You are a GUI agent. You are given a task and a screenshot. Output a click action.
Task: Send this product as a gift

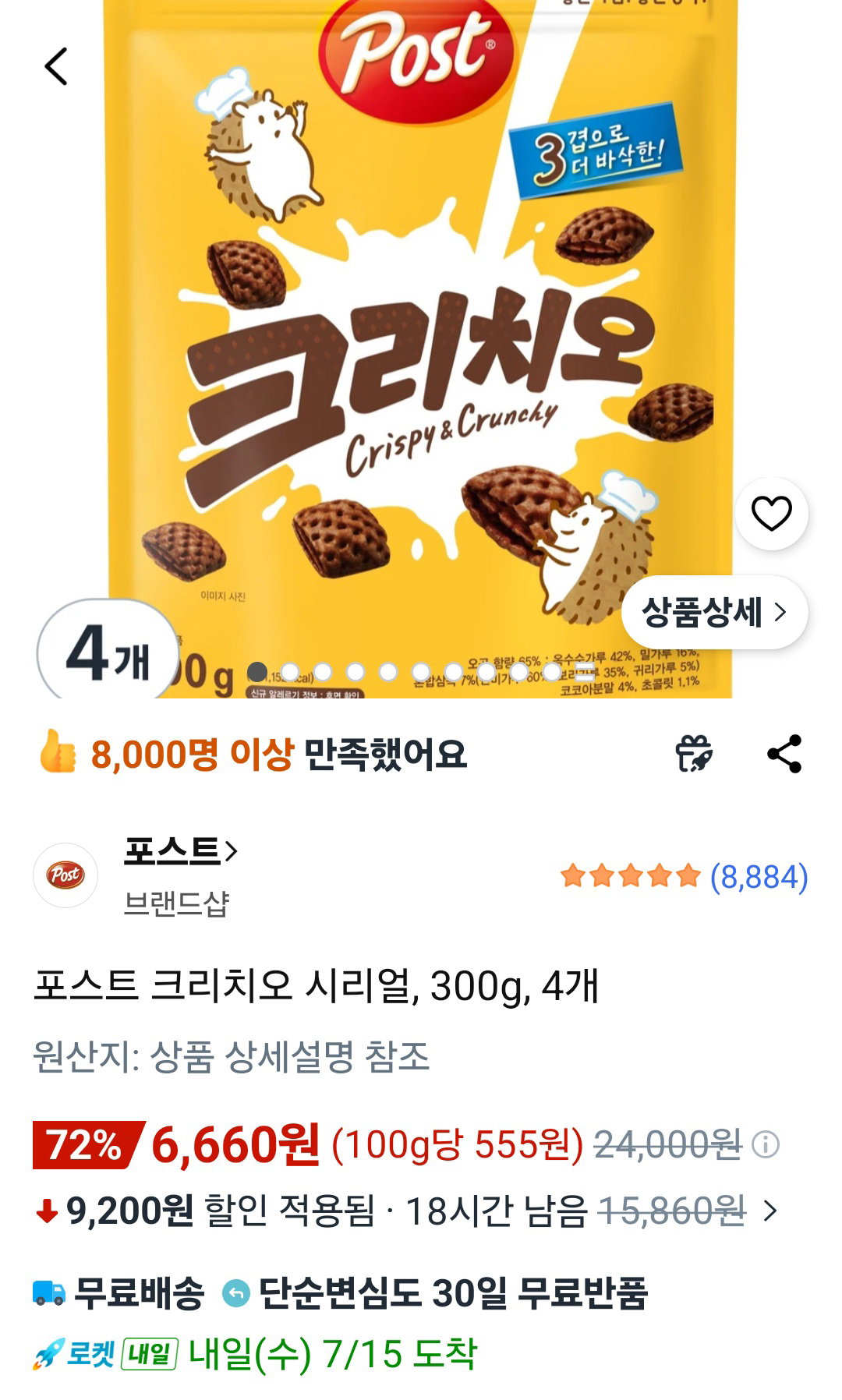point(693,754)
